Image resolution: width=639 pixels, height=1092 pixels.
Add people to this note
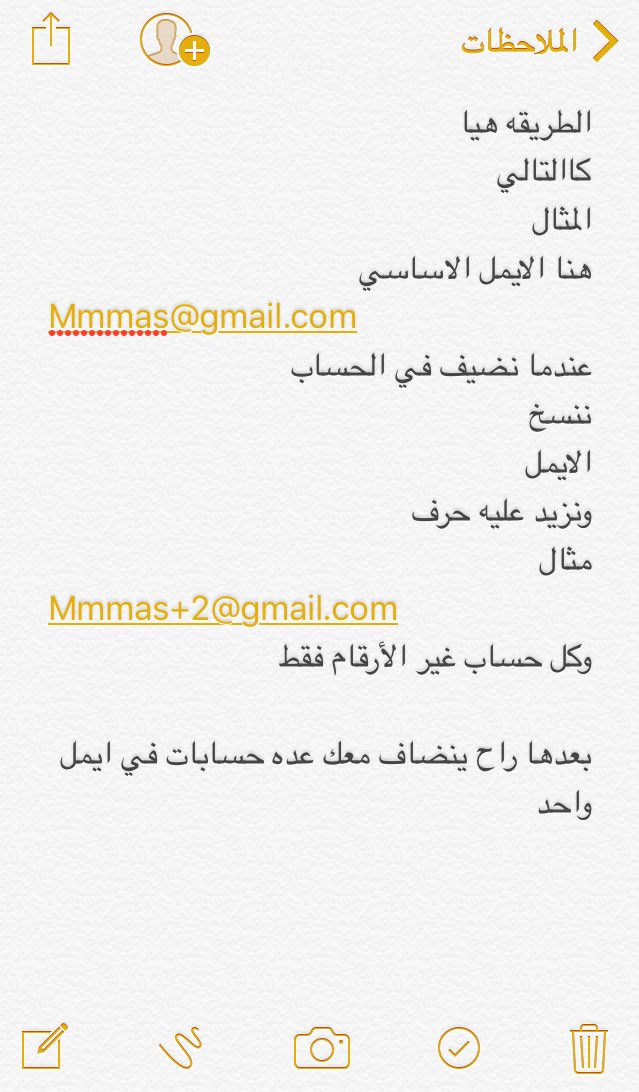click(x=174, y=42)
